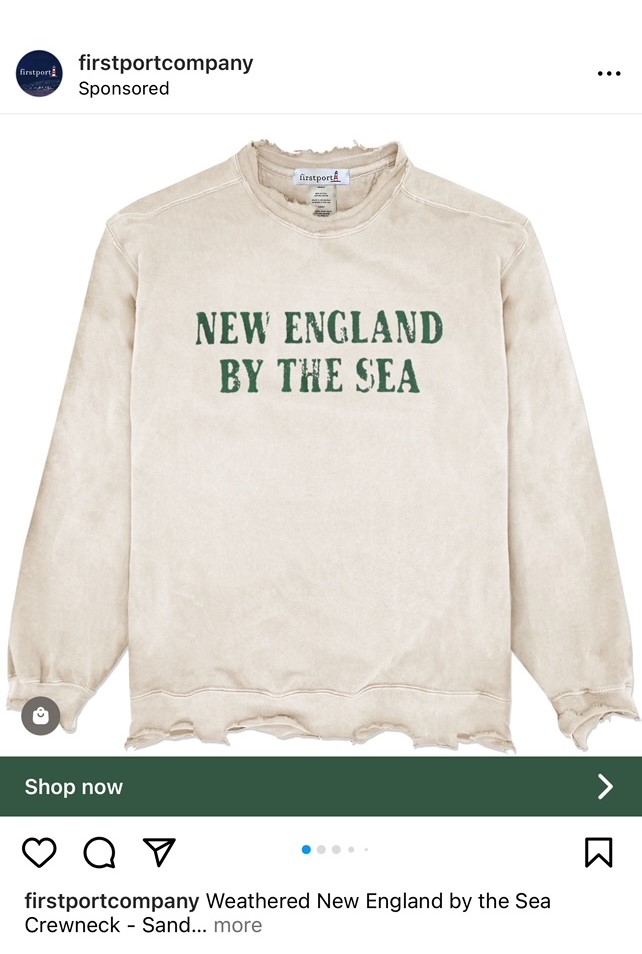
Task: Share post via paper plane icon
Action: tap(159, 852)
